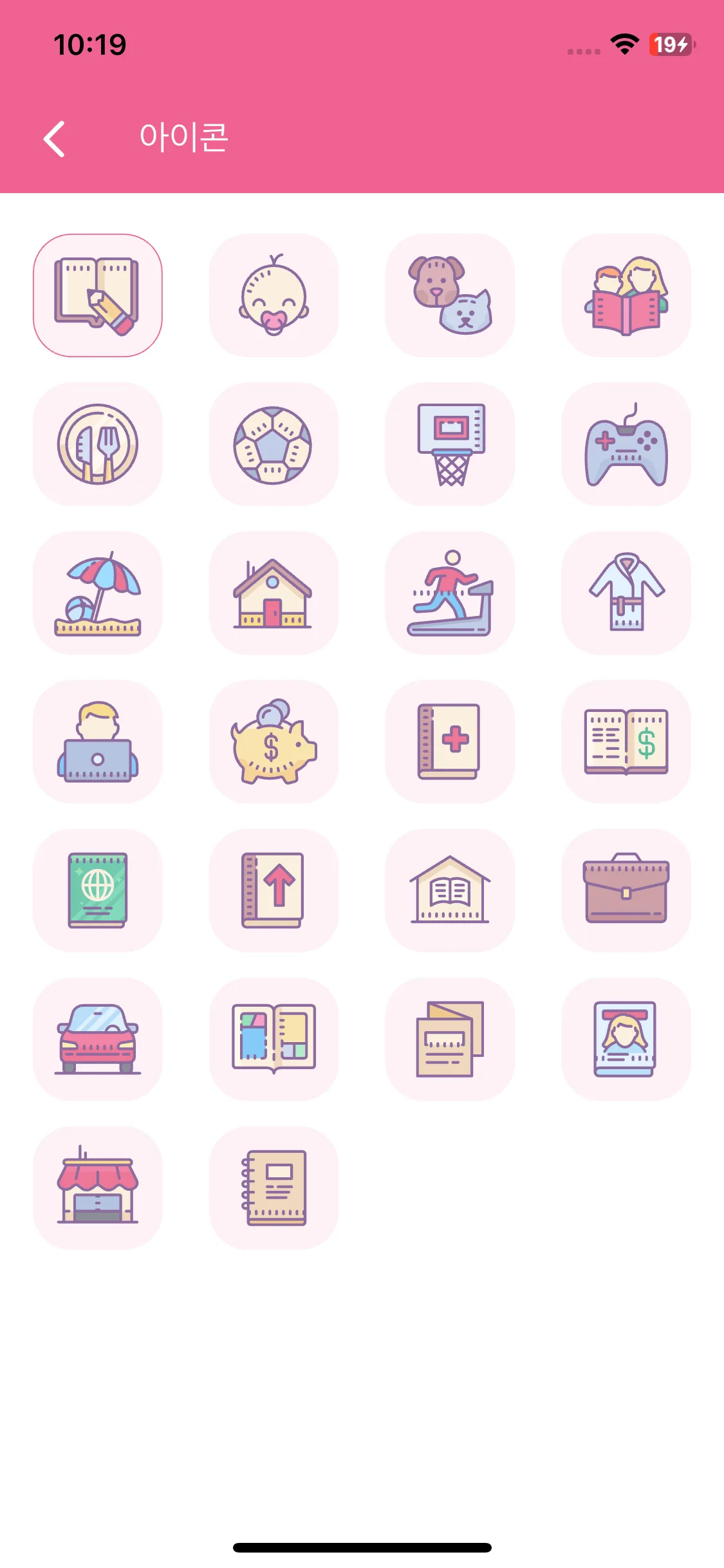The height and width of the screenshot is (1568, 724).
Task: Choose the treadmill runner icon
Action: click(x=450, y=593)
